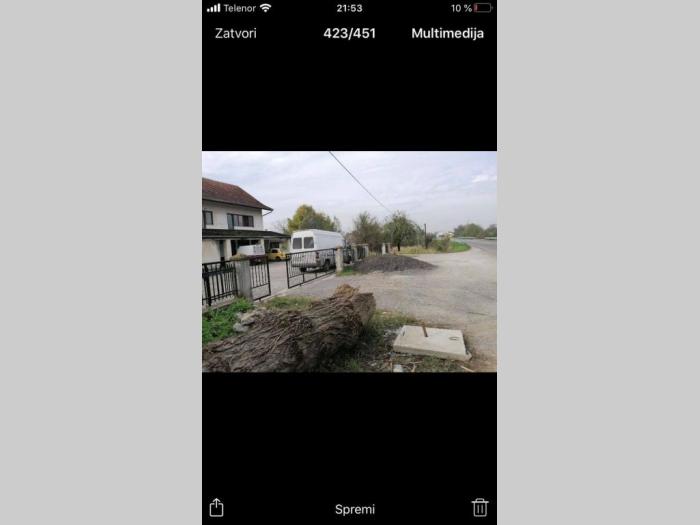
Task: Tap Spremi to save the photo
Action: click(x=354, y=509)
